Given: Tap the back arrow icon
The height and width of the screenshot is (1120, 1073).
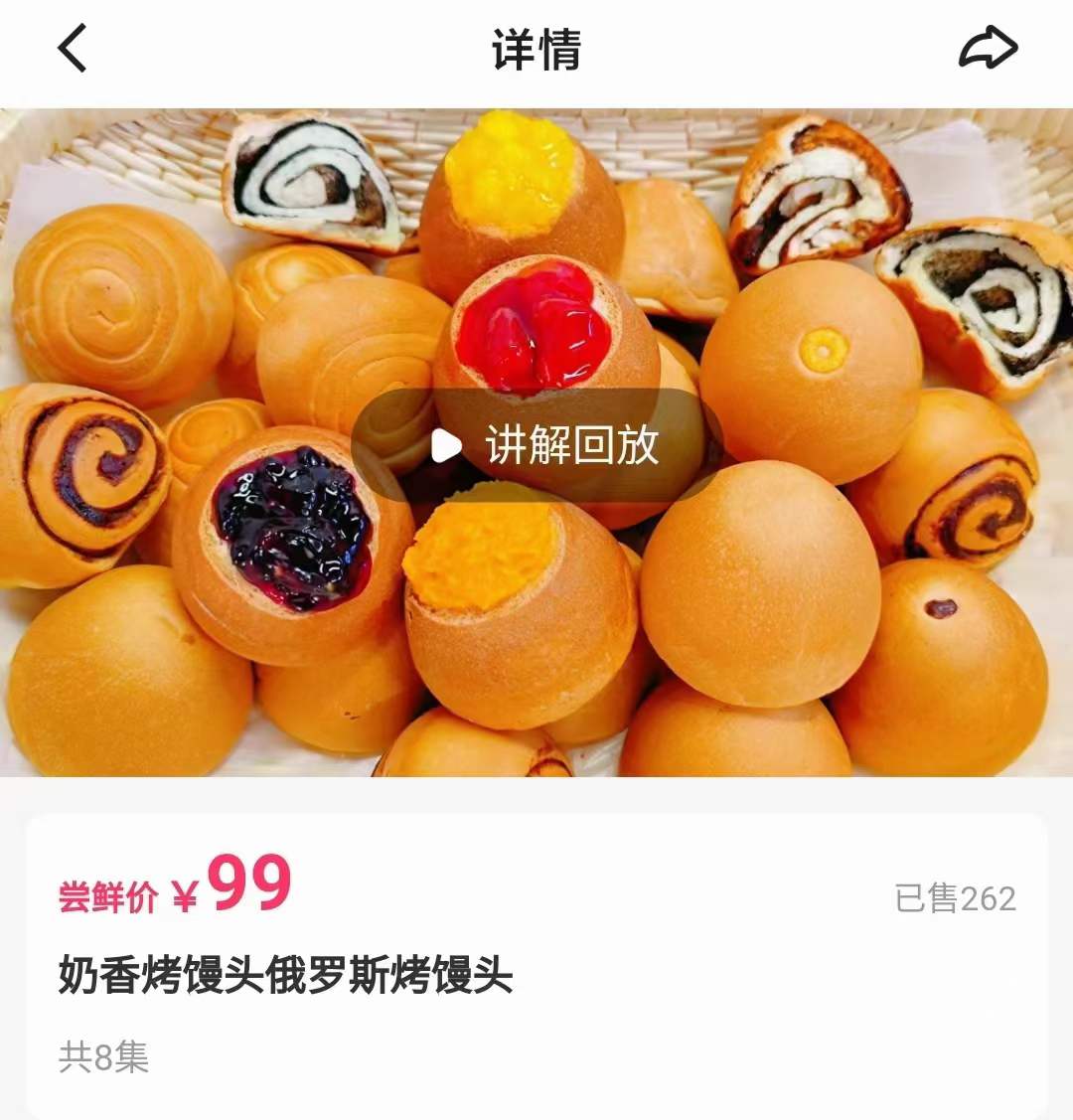Looking at the screenshot, I should coord(68,47).
